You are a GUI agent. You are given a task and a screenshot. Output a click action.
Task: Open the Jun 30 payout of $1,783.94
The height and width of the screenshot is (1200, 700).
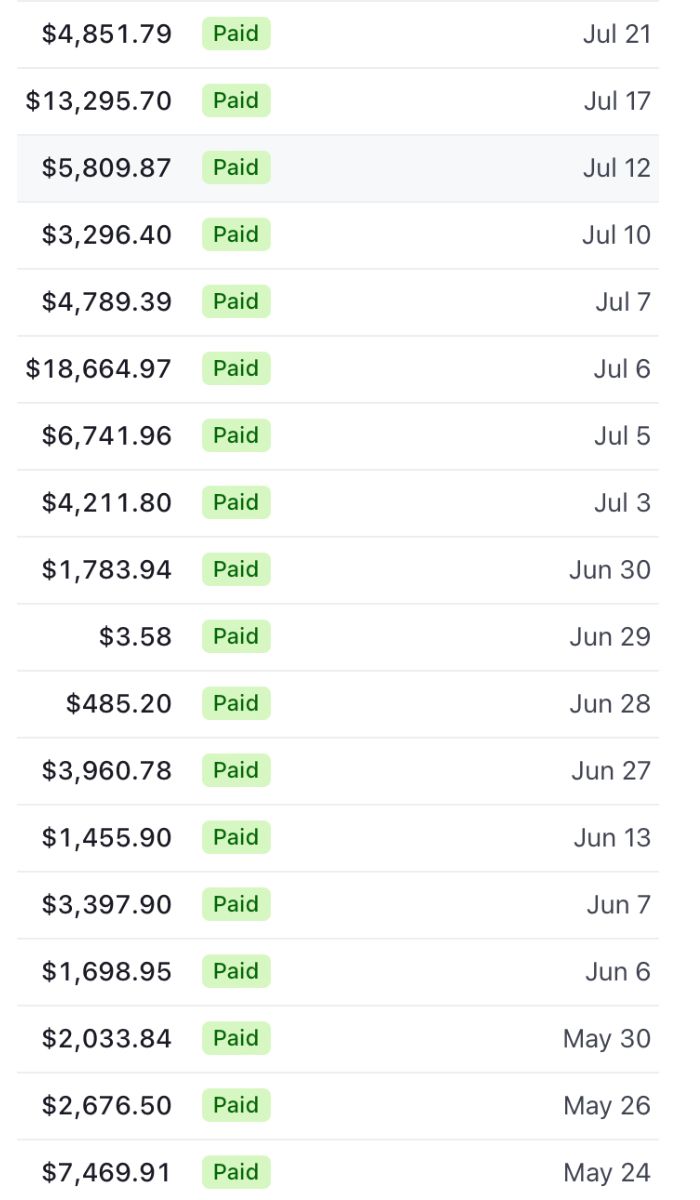click(x=338, y=570)
